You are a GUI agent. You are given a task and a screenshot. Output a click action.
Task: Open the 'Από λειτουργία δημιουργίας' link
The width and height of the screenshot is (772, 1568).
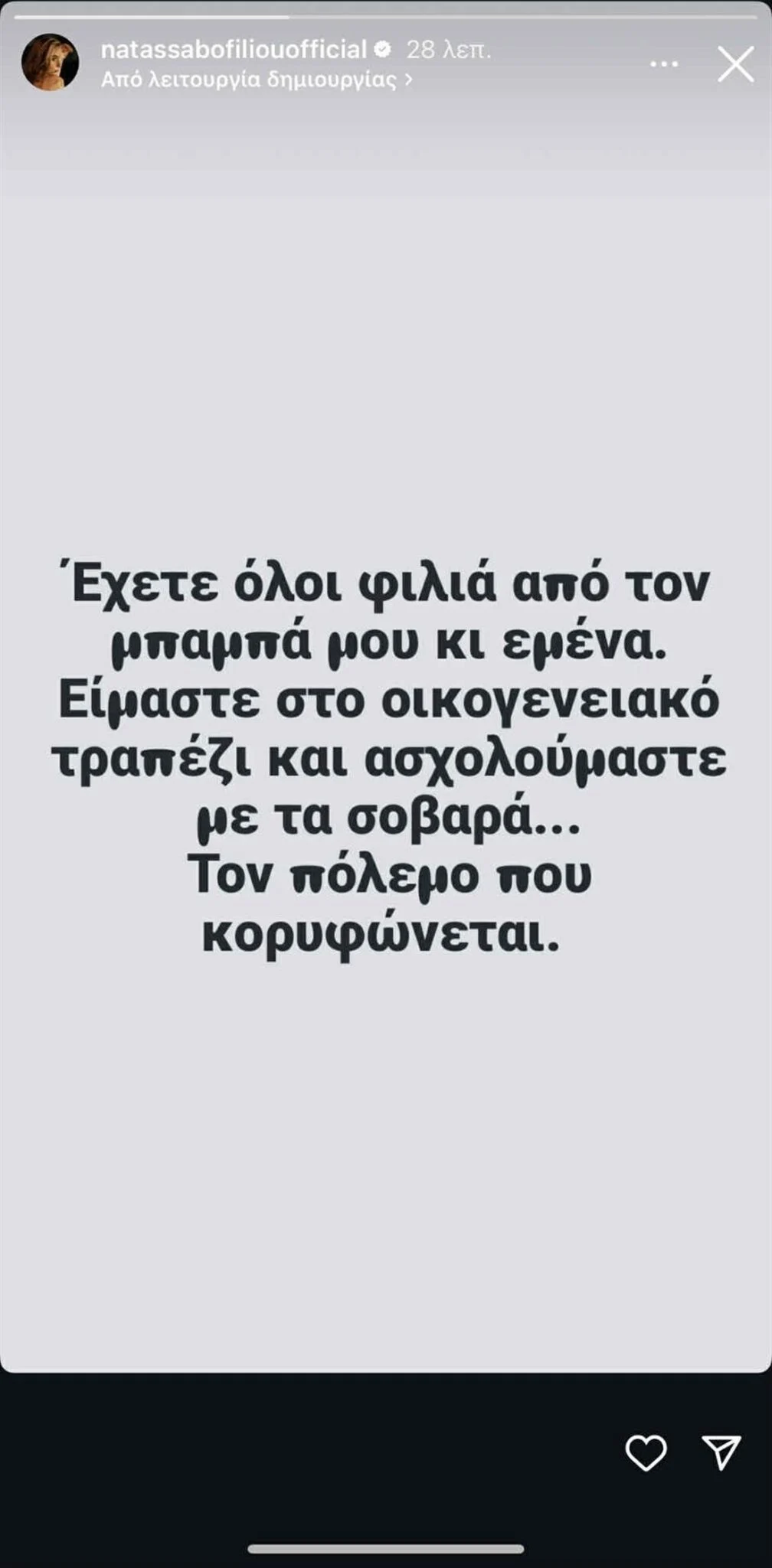tap(256, 79)
